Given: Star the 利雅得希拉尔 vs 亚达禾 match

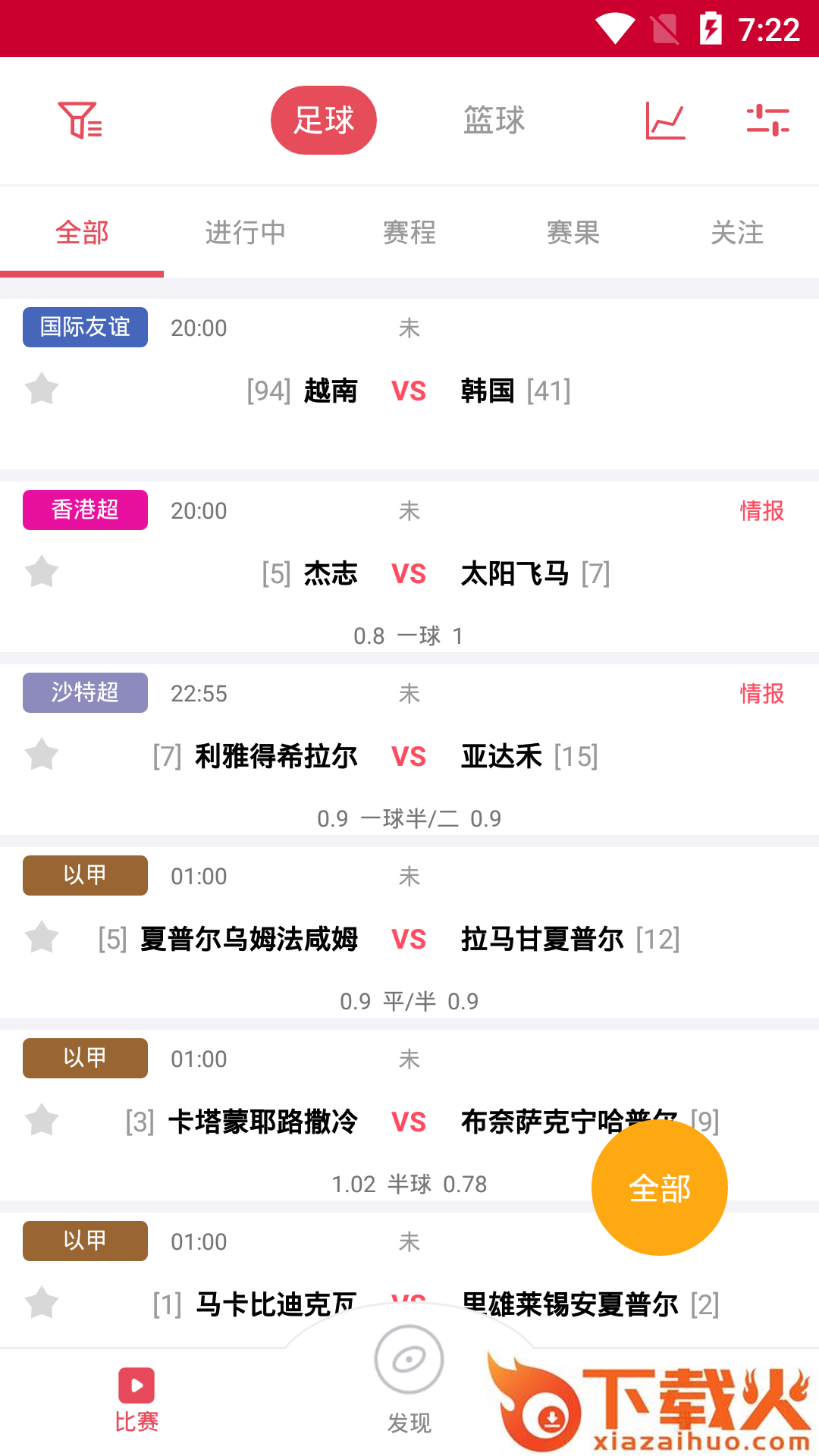Looking at the screenshot, I should 42,755.
